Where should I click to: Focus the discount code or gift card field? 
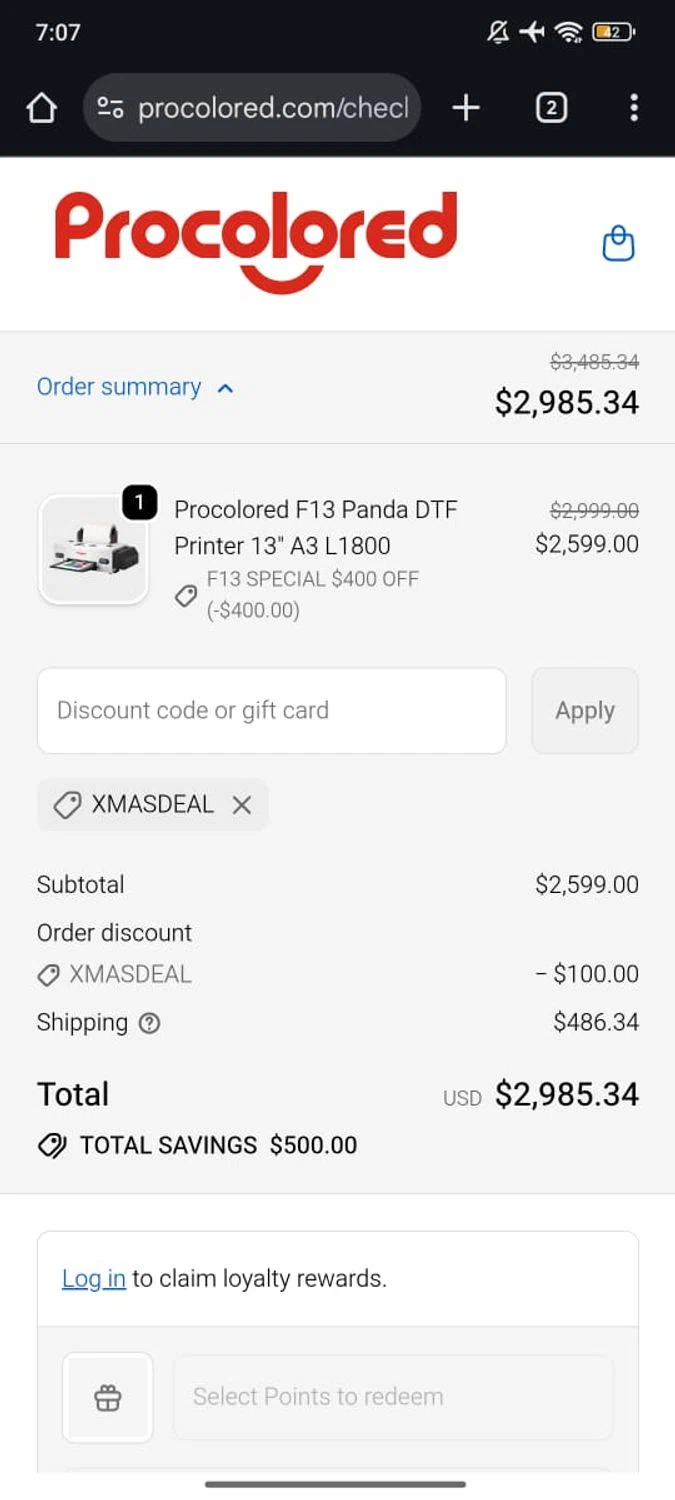[x=271, y=711]
